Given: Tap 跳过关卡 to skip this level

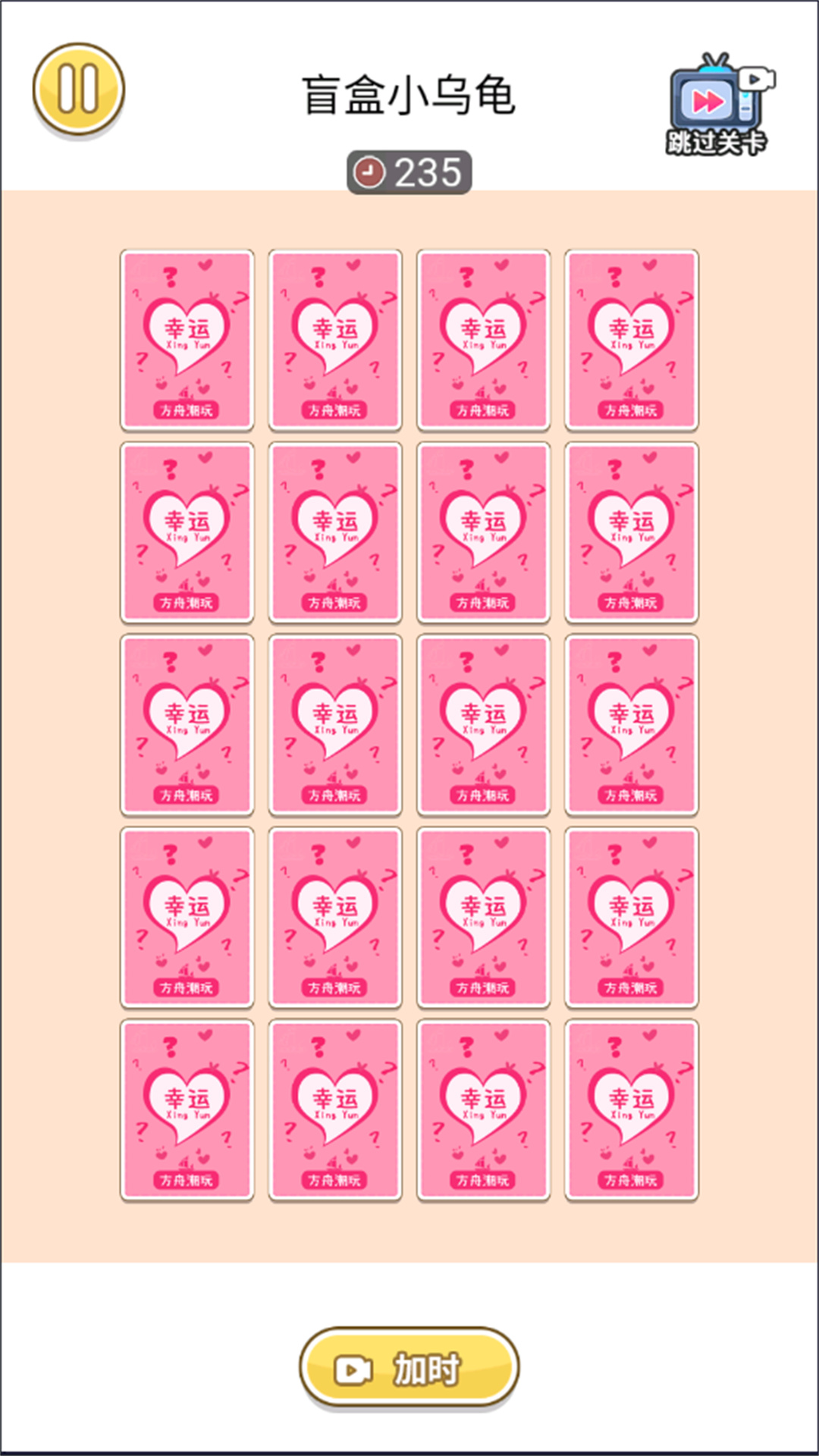Looking at the screenshot, I should click(719, 105).
